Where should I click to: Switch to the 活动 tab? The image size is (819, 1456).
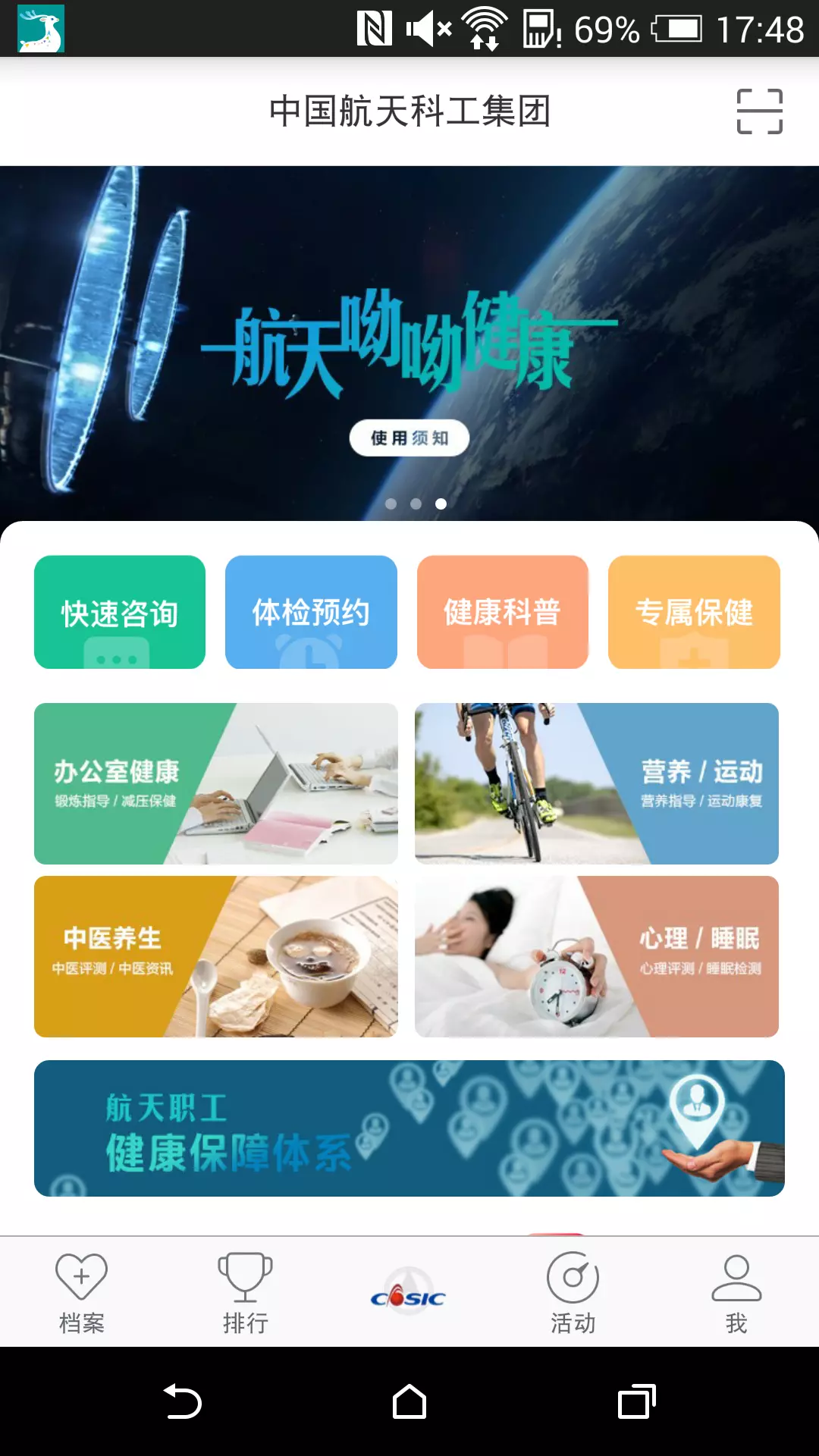(x=573, y=1293)
